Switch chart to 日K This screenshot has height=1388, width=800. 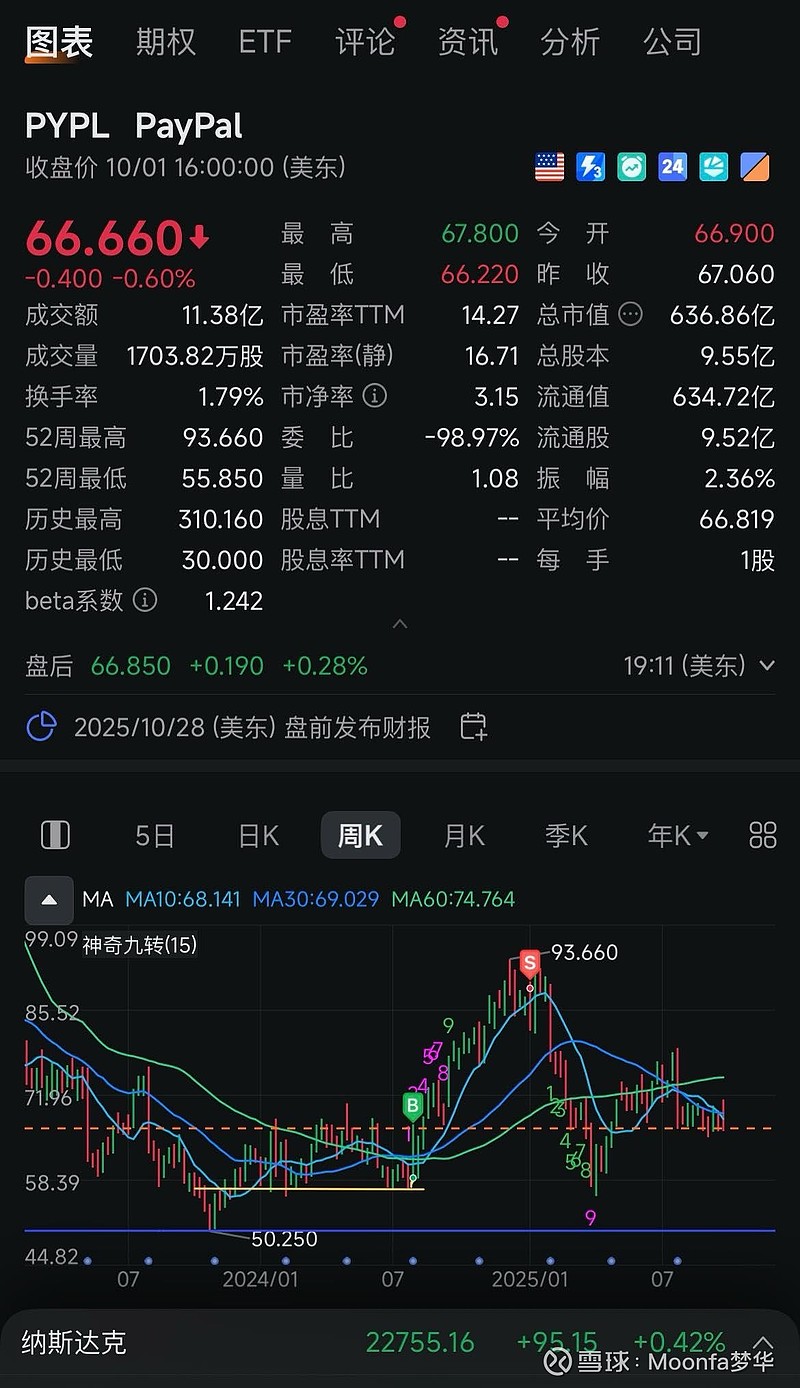[258, 835]
